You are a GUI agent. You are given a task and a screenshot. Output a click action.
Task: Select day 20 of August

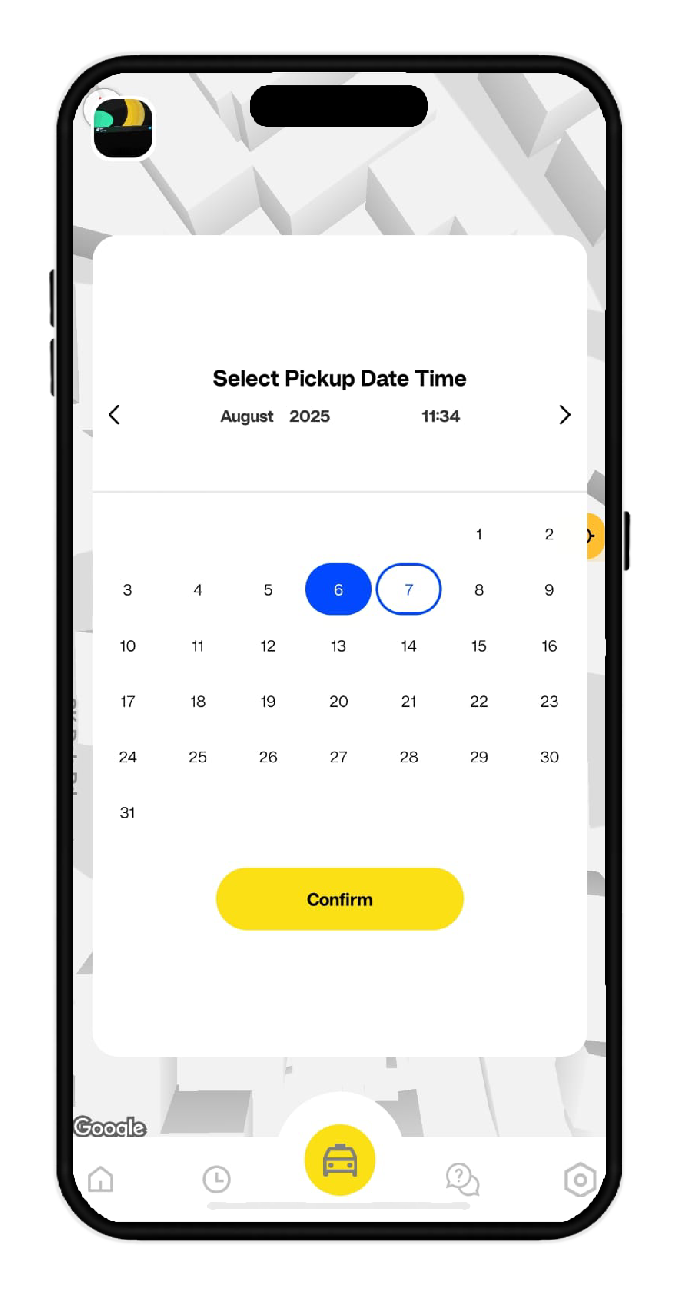[x=338, y=702]
